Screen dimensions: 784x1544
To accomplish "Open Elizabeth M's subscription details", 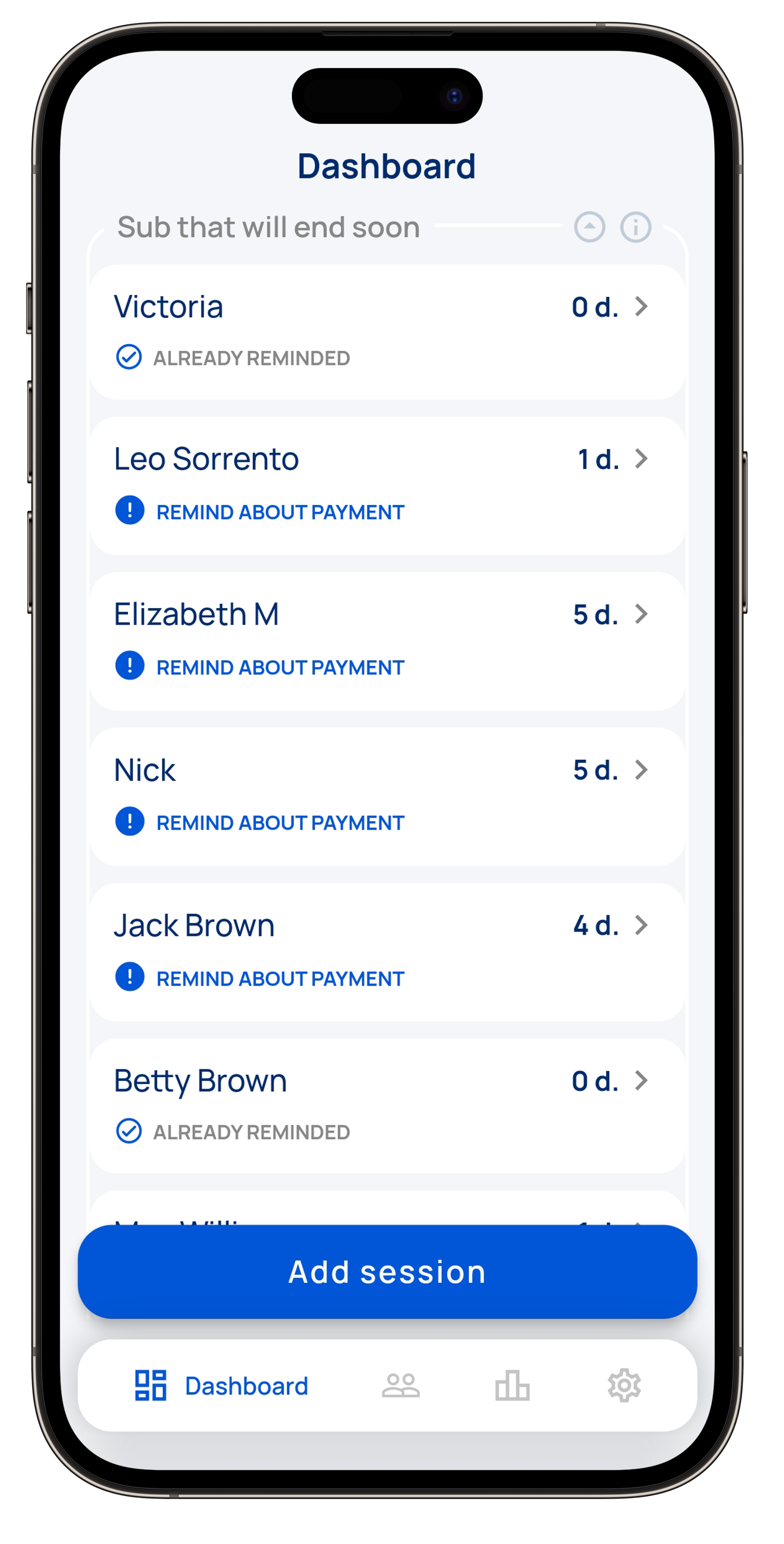I will click(x=641, y=614).
